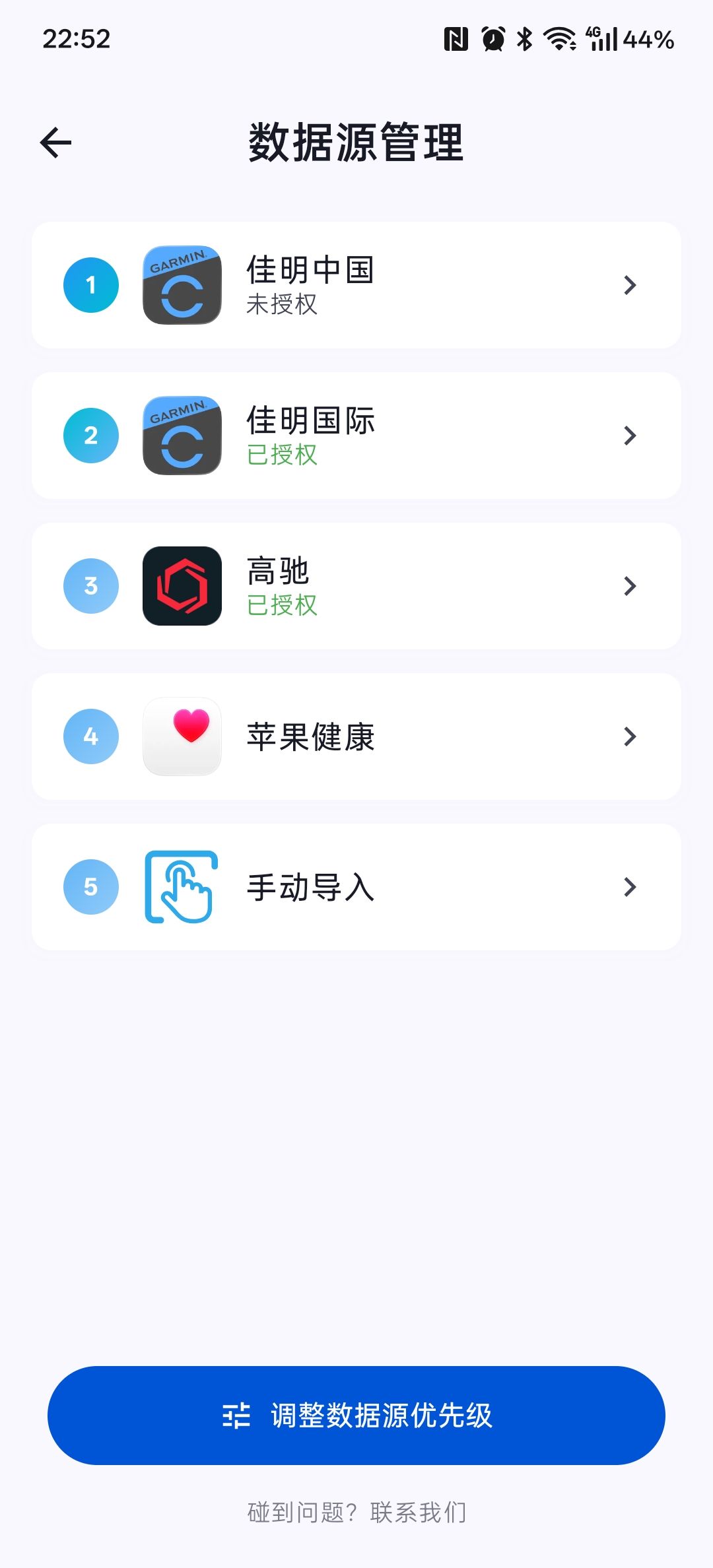Tap the back arrow icon

55,141
